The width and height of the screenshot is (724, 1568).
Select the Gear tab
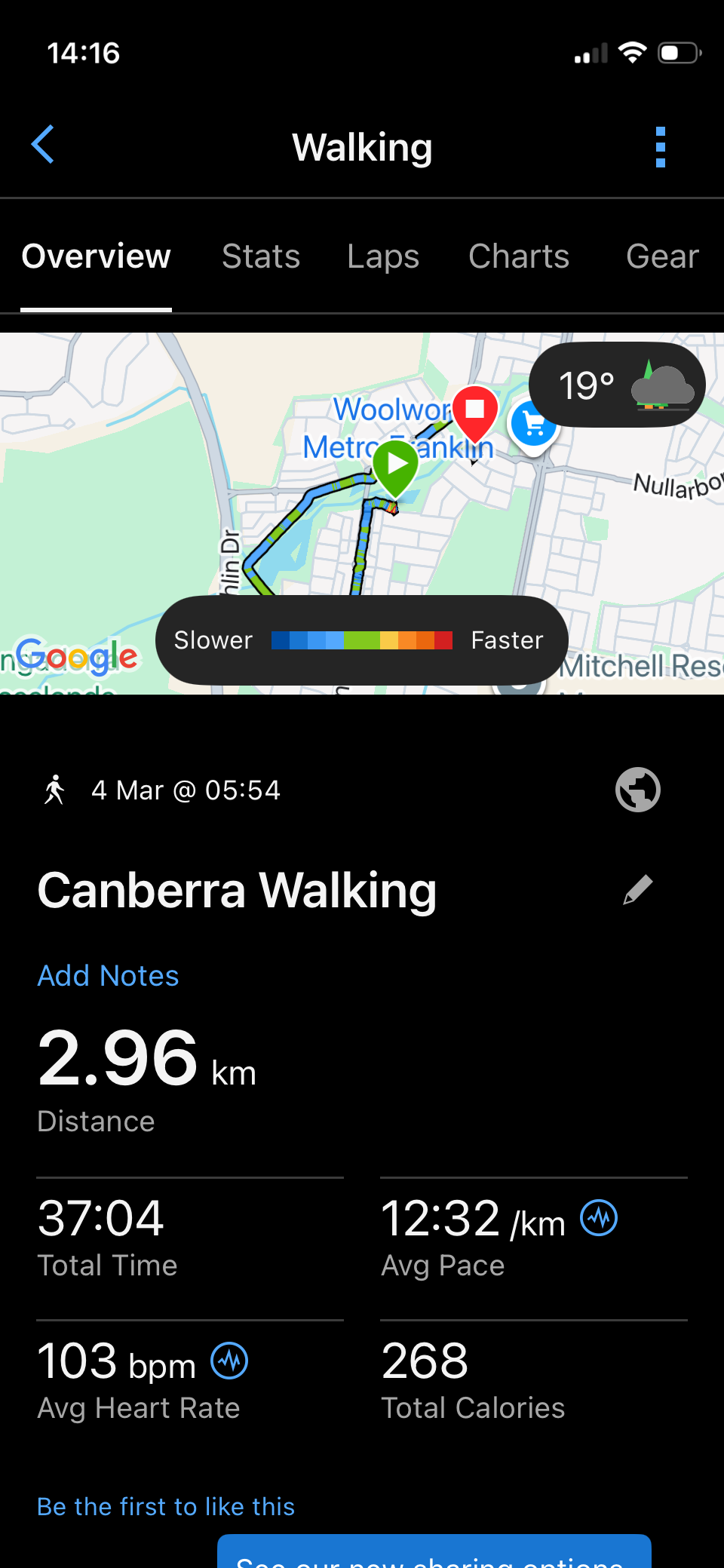[x=662, y=256]
